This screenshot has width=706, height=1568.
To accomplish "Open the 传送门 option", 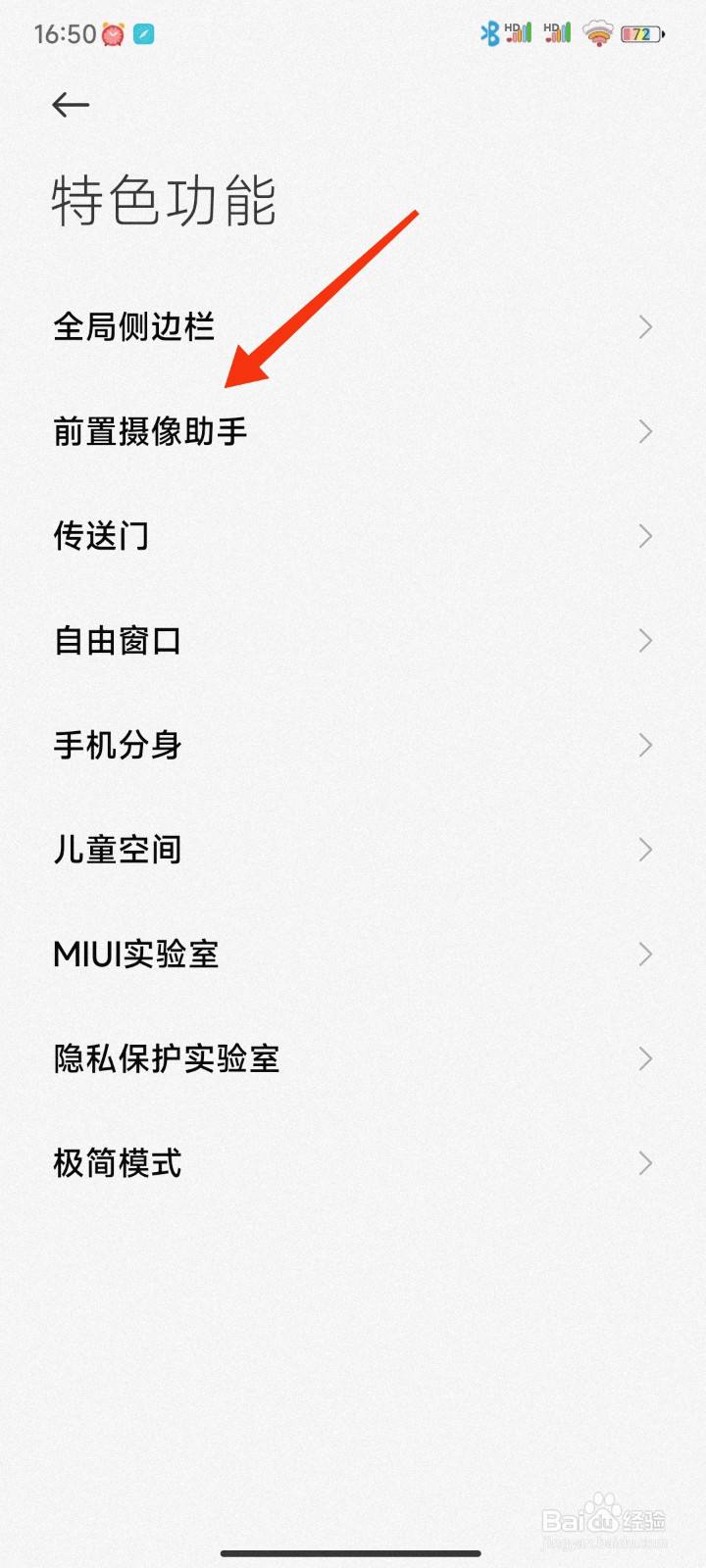I will [x=353, y=536].
